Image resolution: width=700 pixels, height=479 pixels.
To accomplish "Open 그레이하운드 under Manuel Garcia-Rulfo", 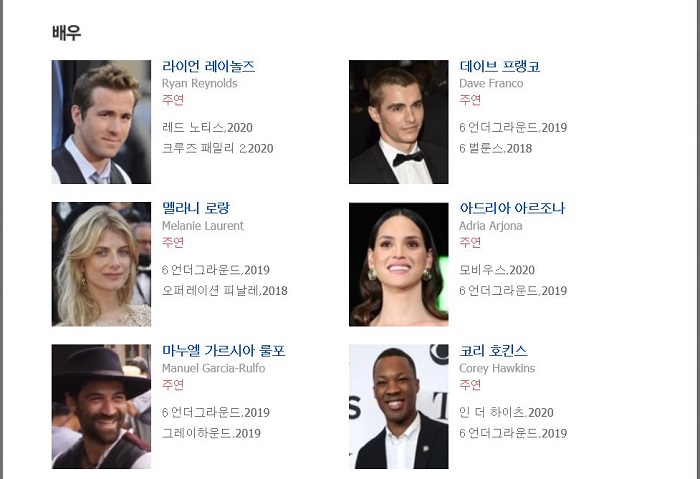I will [196, 433].
